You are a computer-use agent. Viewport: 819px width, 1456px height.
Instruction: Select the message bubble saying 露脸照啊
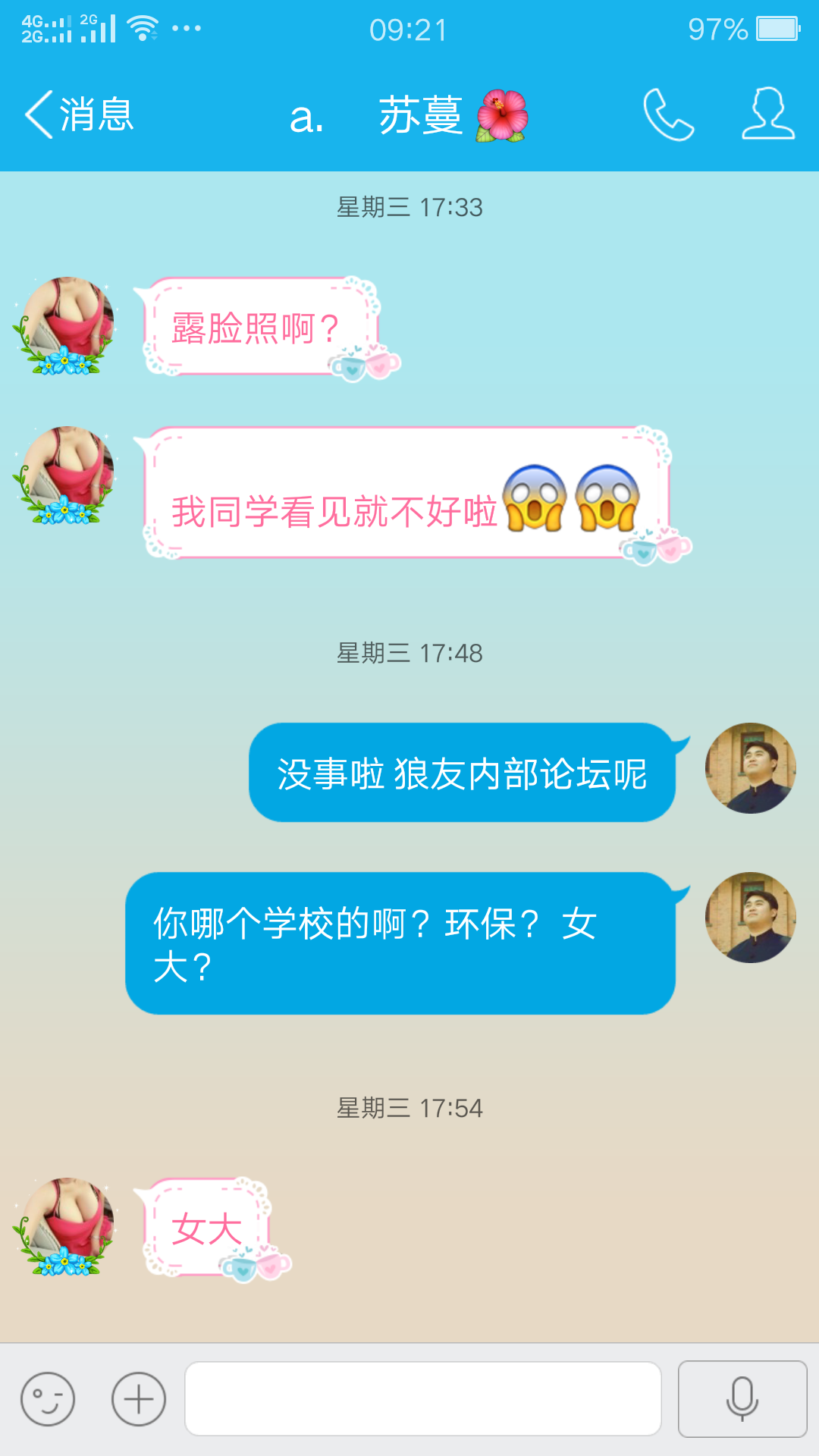(258, 326)
